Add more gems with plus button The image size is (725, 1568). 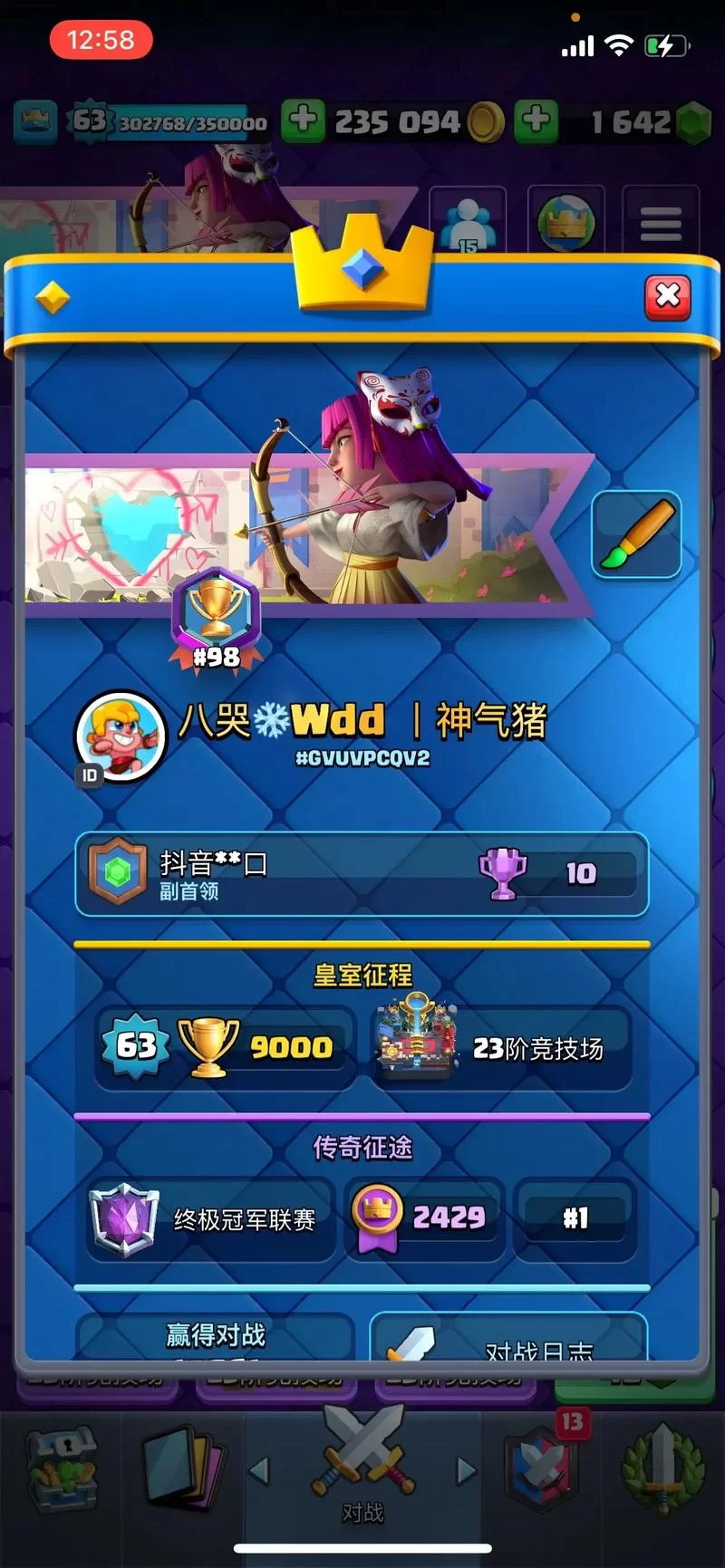click(536, 120)
